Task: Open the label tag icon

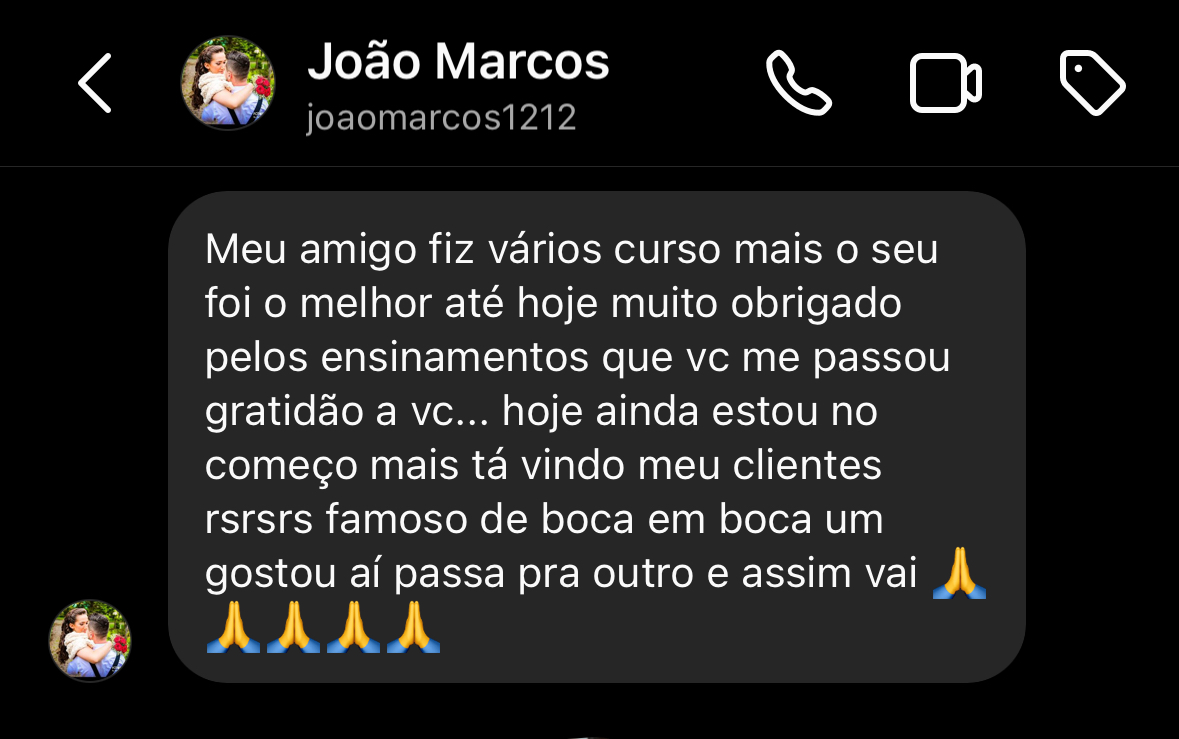Action: [x=1092, y=84]
